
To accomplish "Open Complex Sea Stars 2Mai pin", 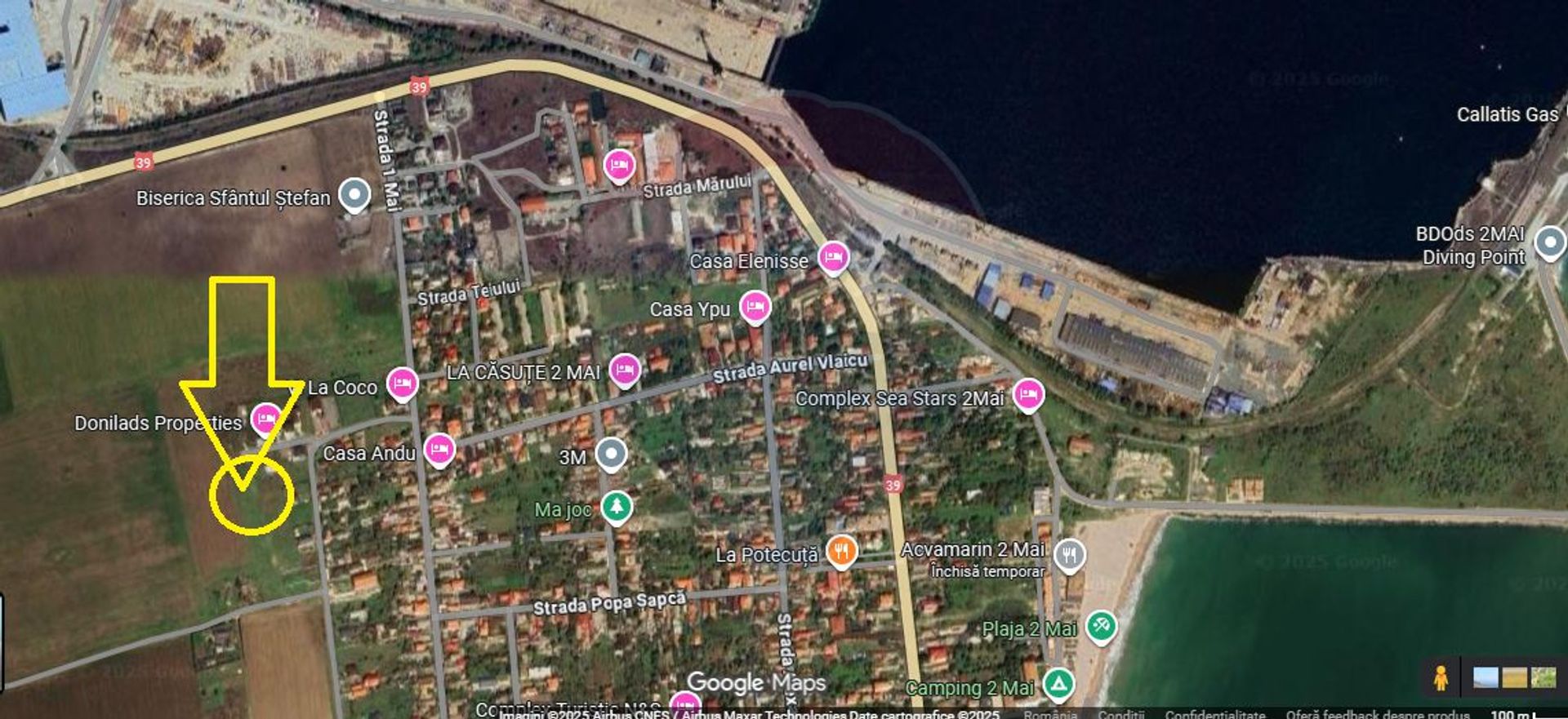I will (1028, 395).
